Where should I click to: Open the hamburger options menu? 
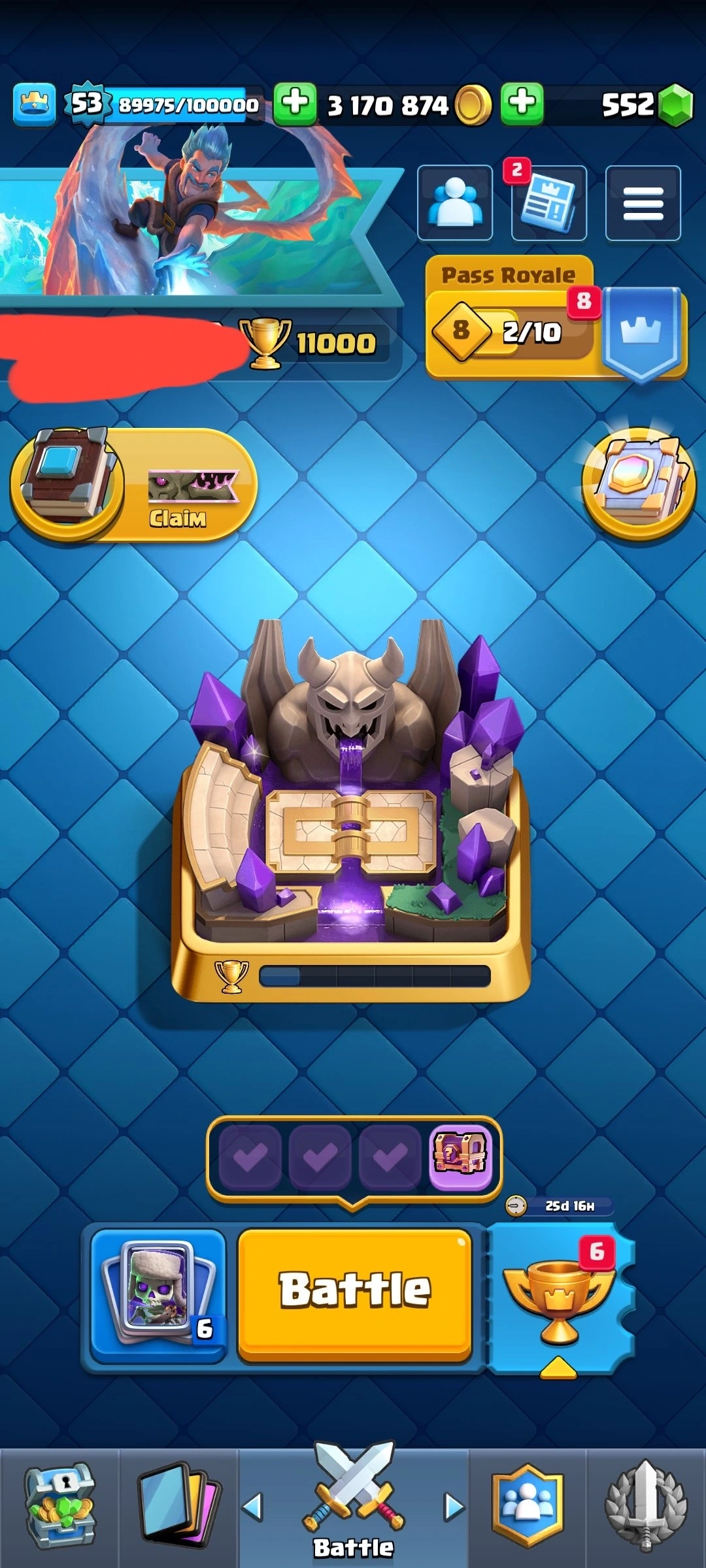(x=643, y=203)
